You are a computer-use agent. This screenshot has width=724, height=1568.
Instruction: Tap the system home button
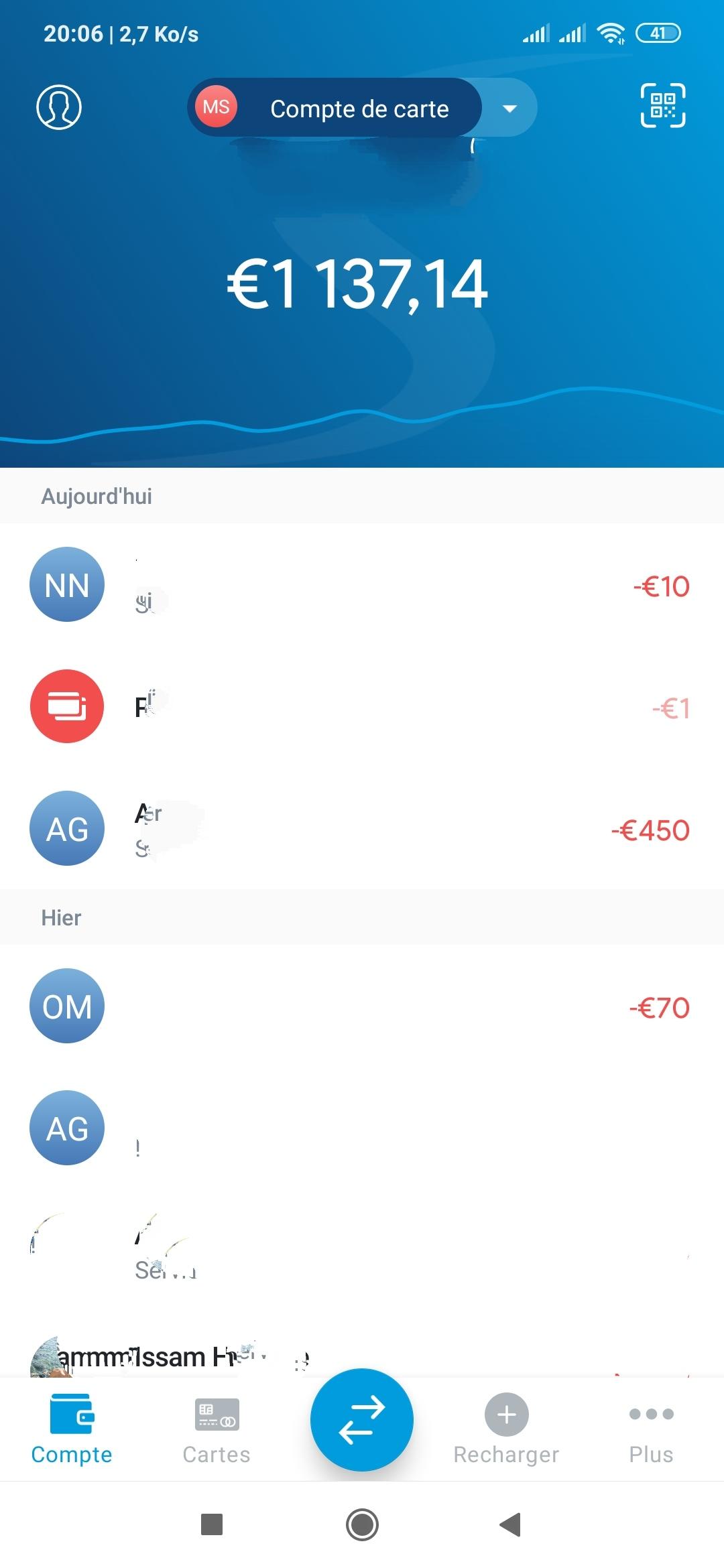click(362, 1524)
